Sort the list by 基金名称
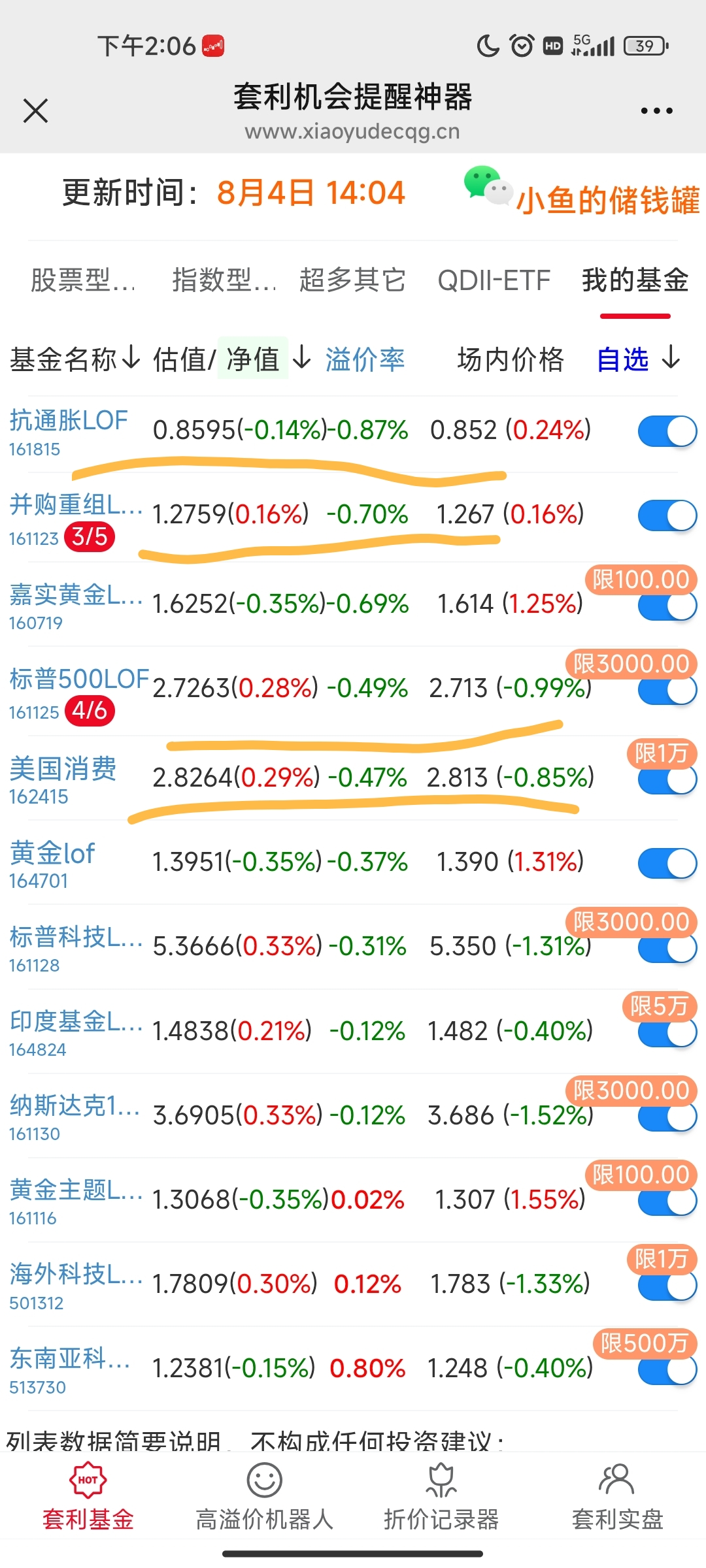This screenshot has height=1568, width=706. pos(75,359)
